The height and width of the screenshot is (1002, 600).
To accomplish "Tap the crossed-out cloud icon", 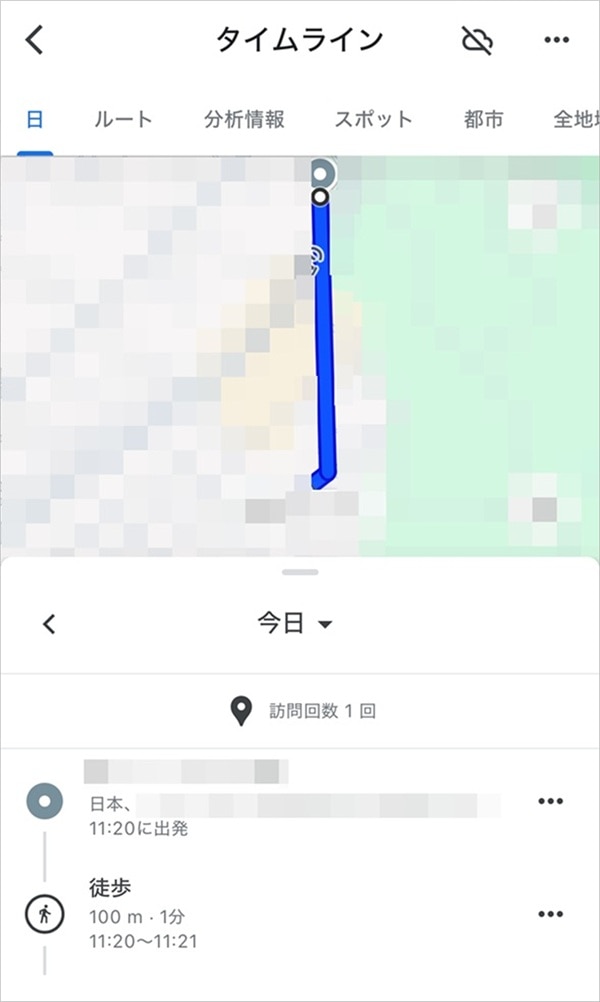I will 478,40.
